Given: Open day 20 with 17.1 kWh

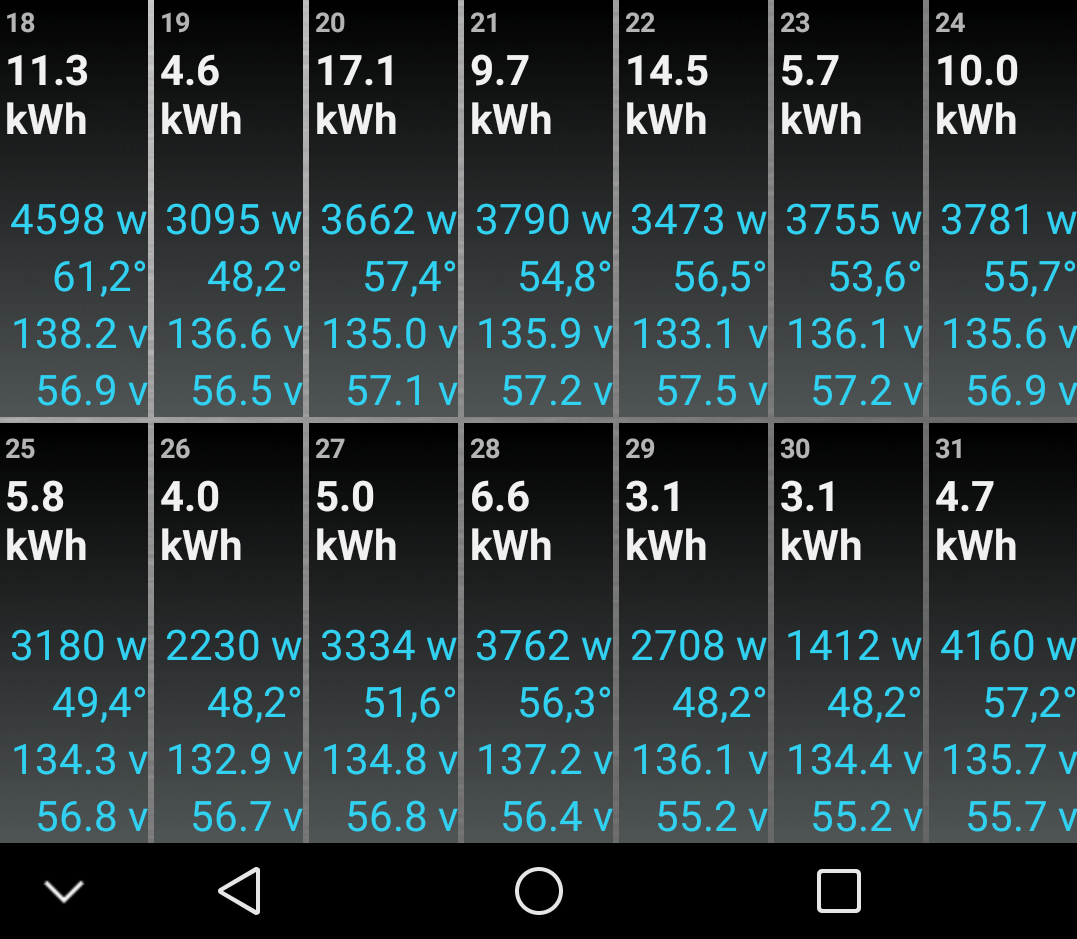Looking at the screenshot, I should tap(384, 208).
